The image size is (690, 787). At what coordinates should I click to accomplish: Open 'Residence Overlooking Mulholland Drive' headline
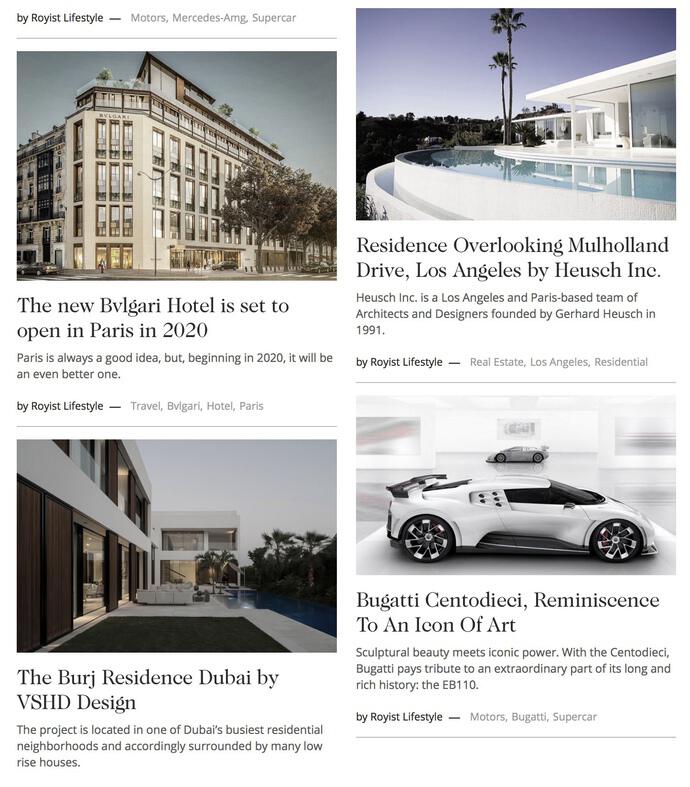pyautogui.click(x=512, y=257)
